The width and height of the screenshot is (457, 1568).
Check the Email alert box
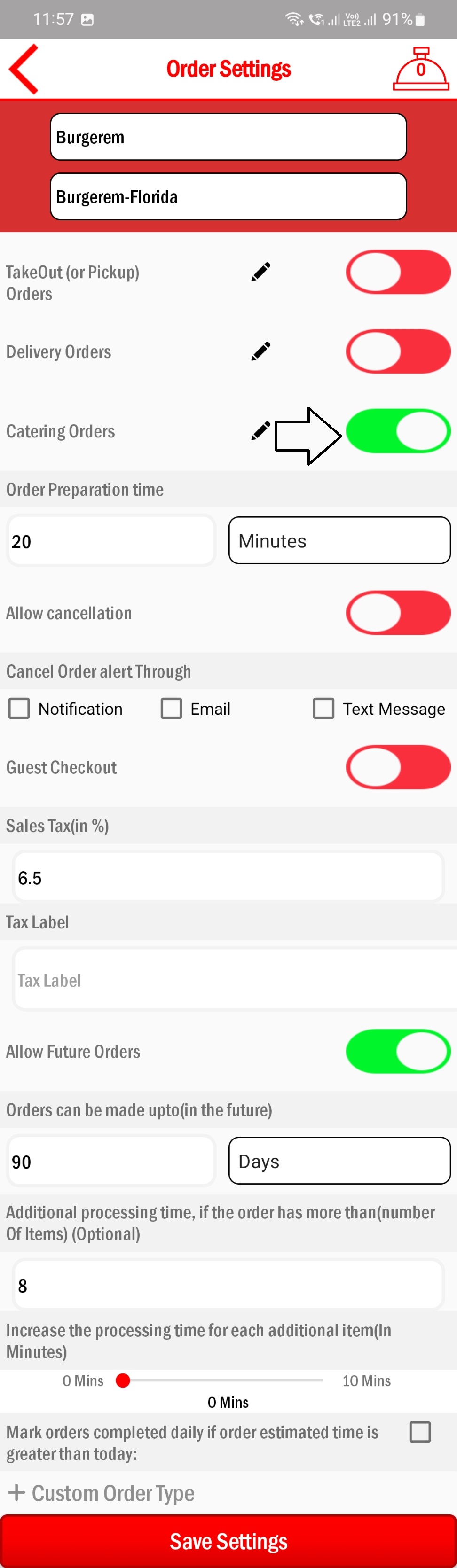click(171, 709)
